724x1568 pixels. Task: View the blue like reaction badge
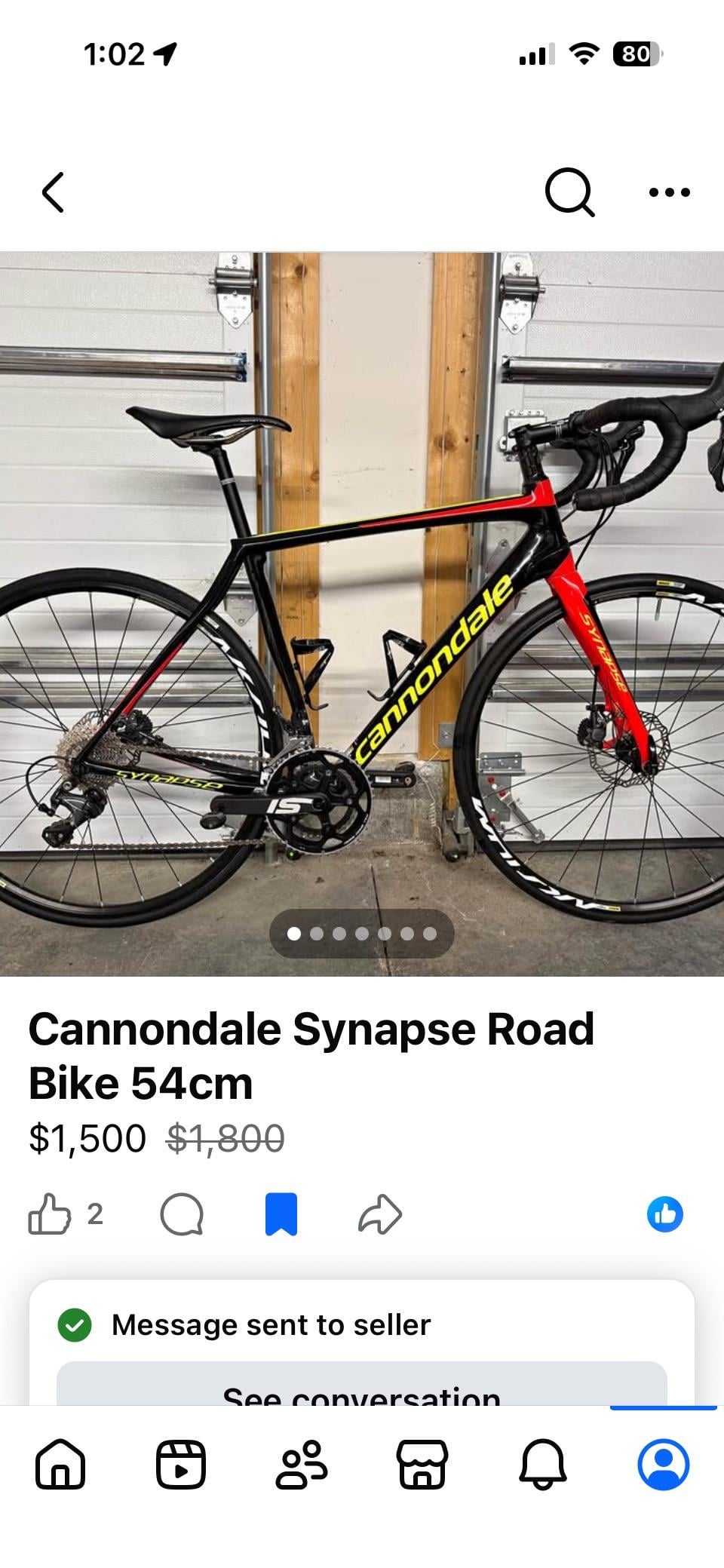click(664, 1214)
